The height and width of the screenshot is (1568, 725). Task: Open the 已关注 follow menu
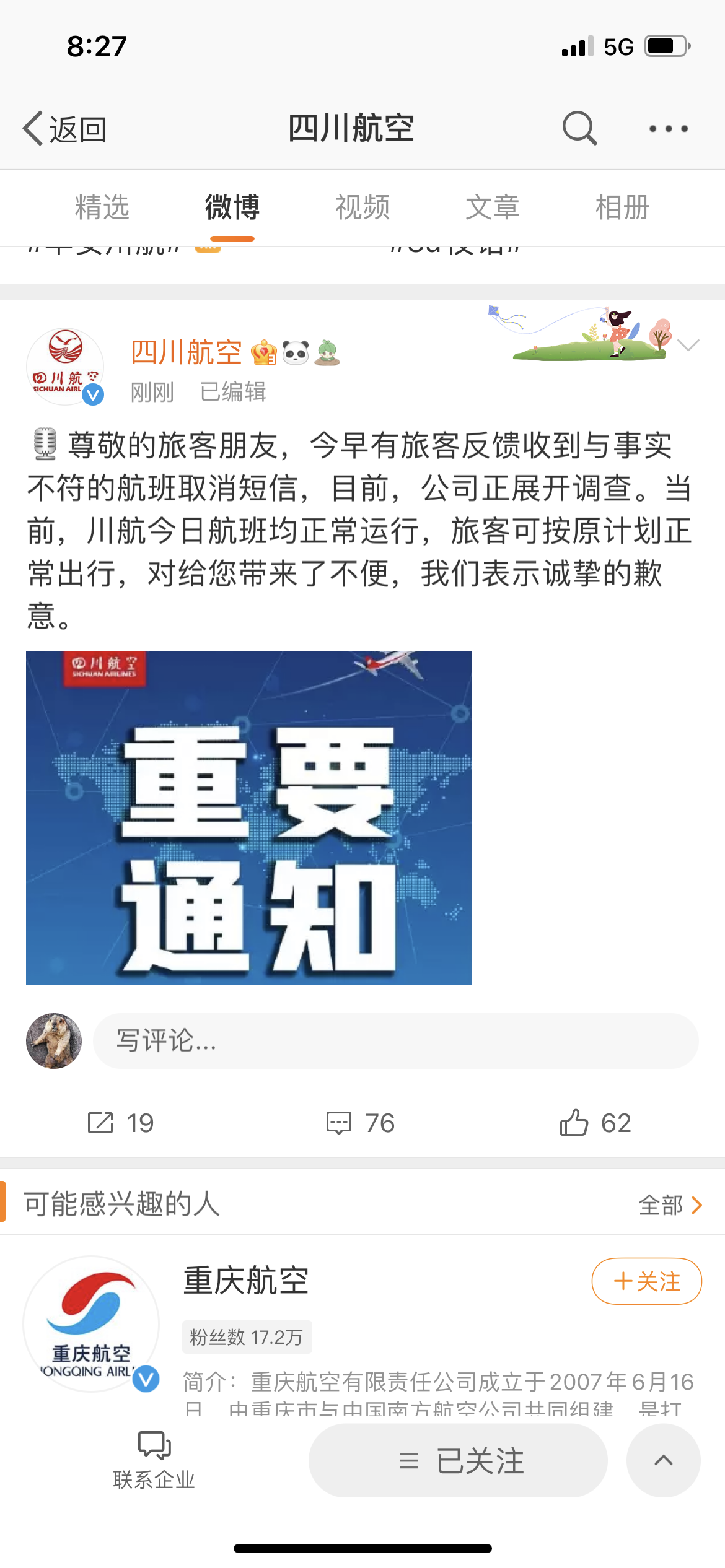pyautogui.click(x=459, y=1460)
